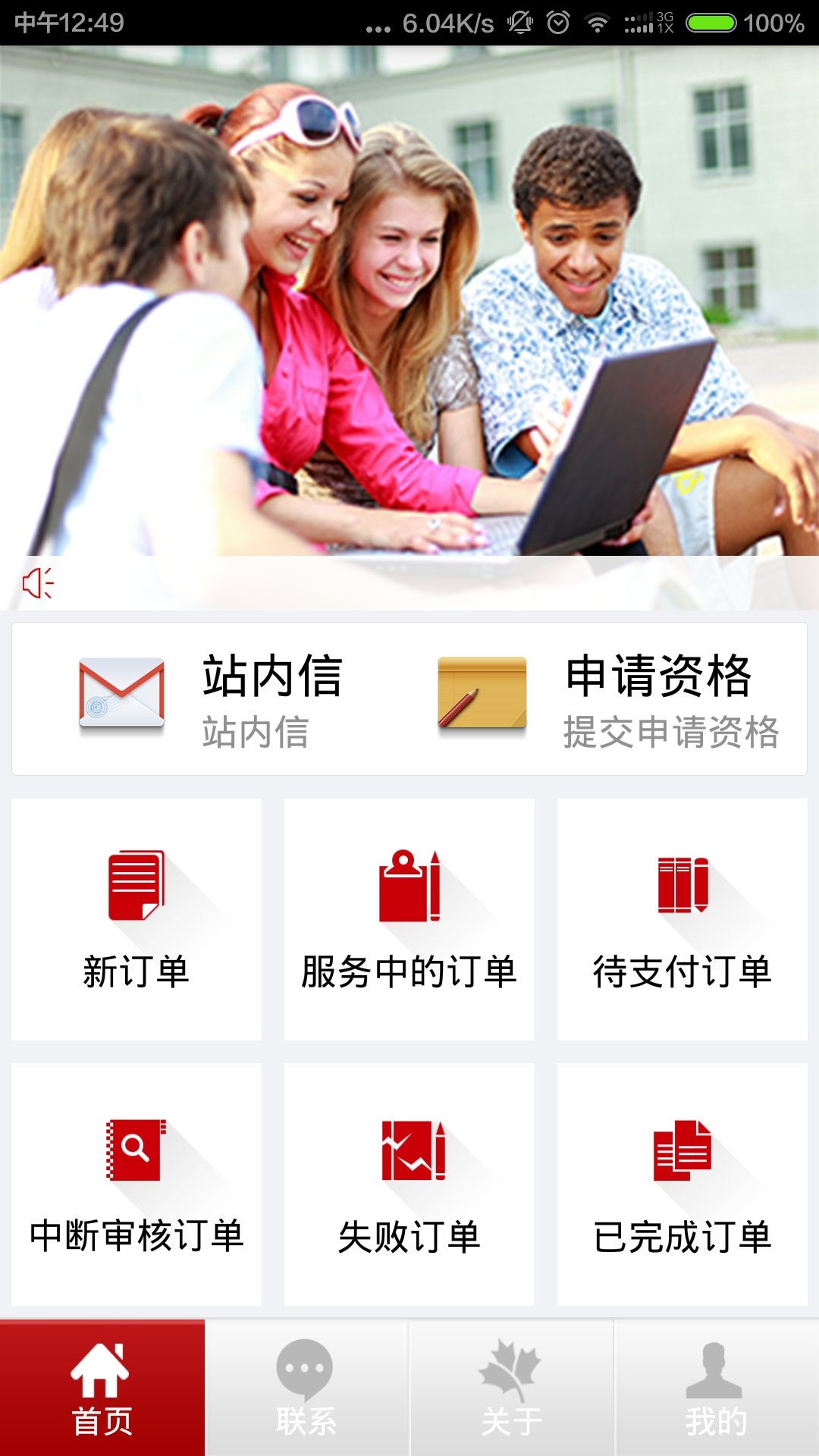Select the 我的 tab
Screen dimensions: 819x1456
(x=717, y=1388)
